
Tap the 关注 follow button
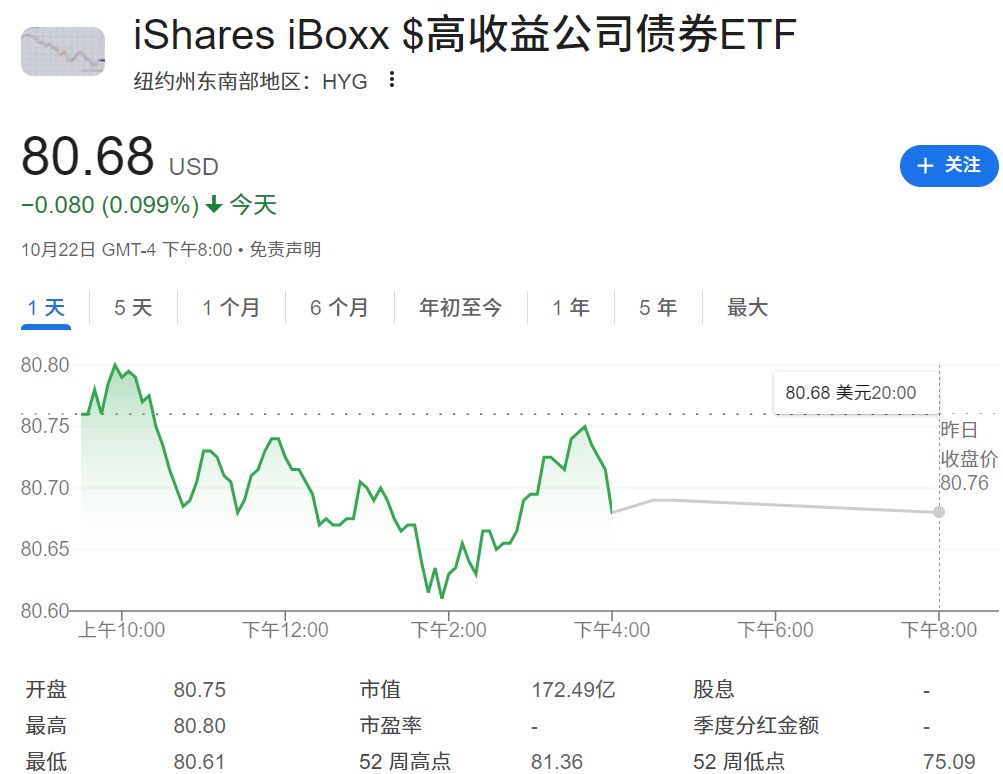(x=948, y=165)
